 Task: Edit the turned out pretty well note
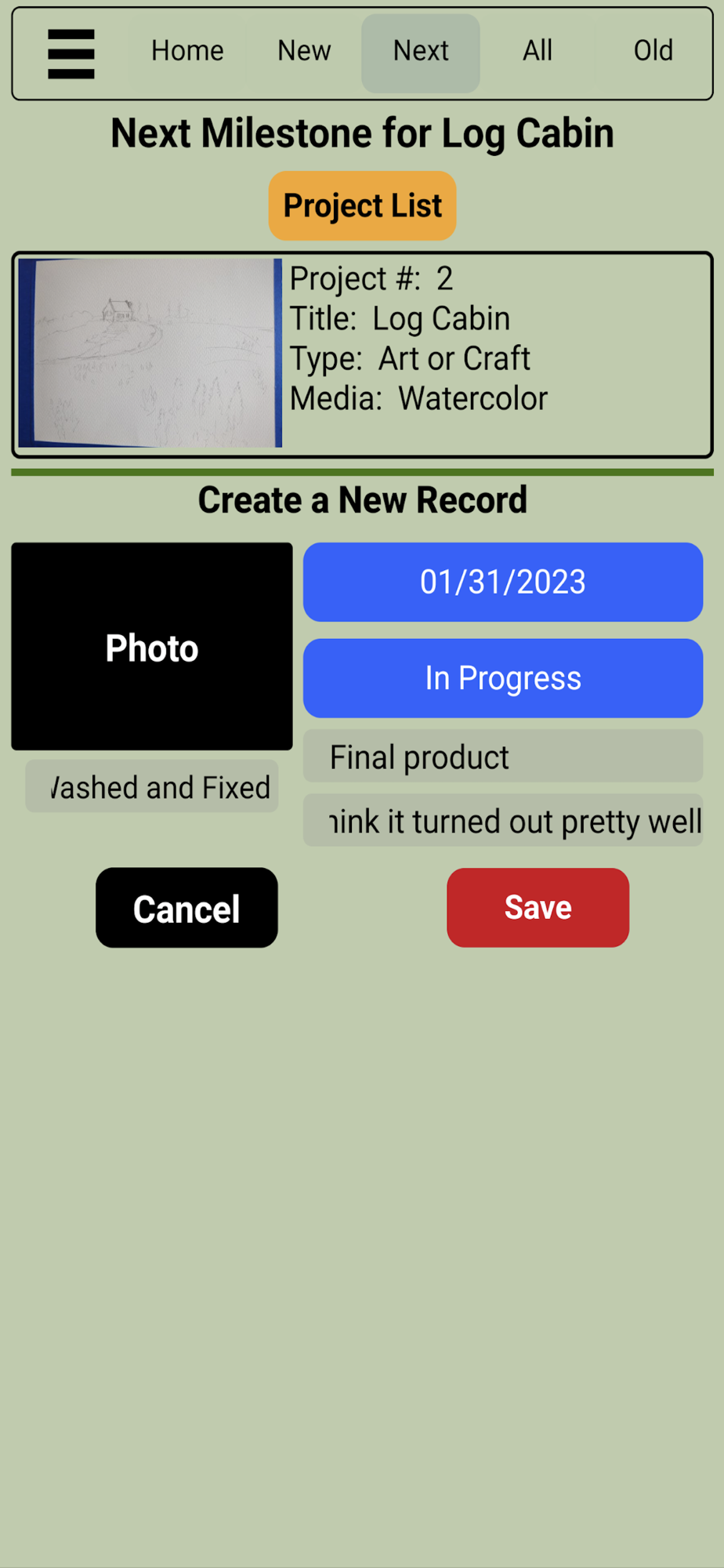tap(503, 821)
